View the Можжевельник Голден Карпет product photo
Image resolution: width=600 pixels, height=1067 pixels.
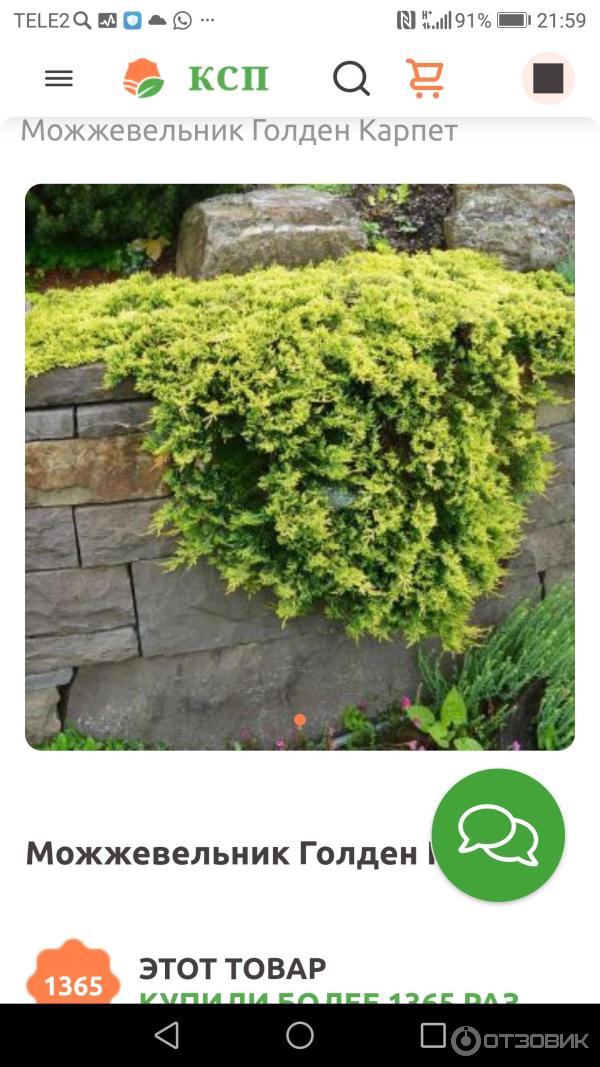click(x=299, y=466)
